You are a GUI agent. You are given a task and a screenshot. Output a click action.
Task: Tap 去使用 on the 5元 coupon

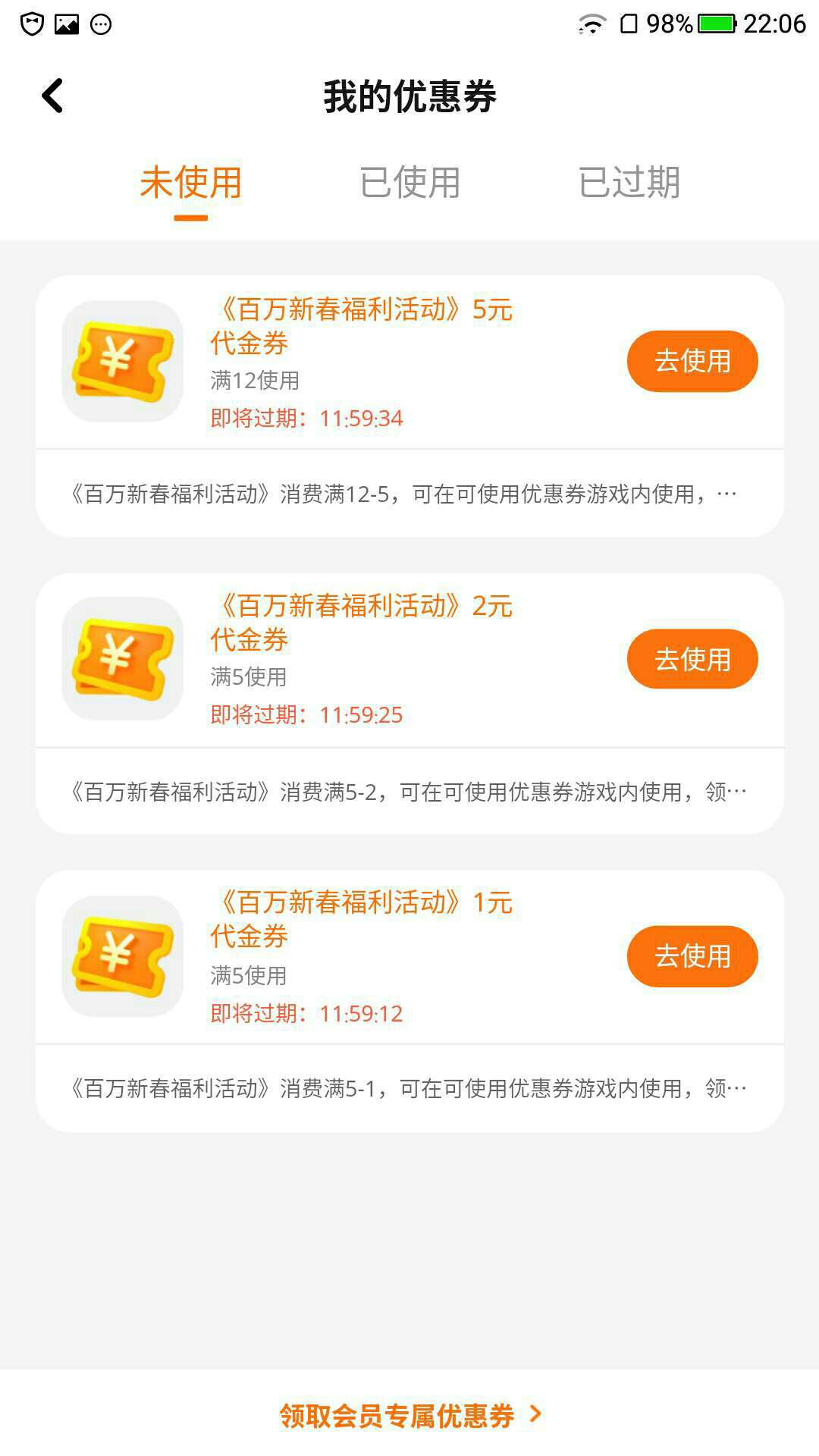[692, 361]
